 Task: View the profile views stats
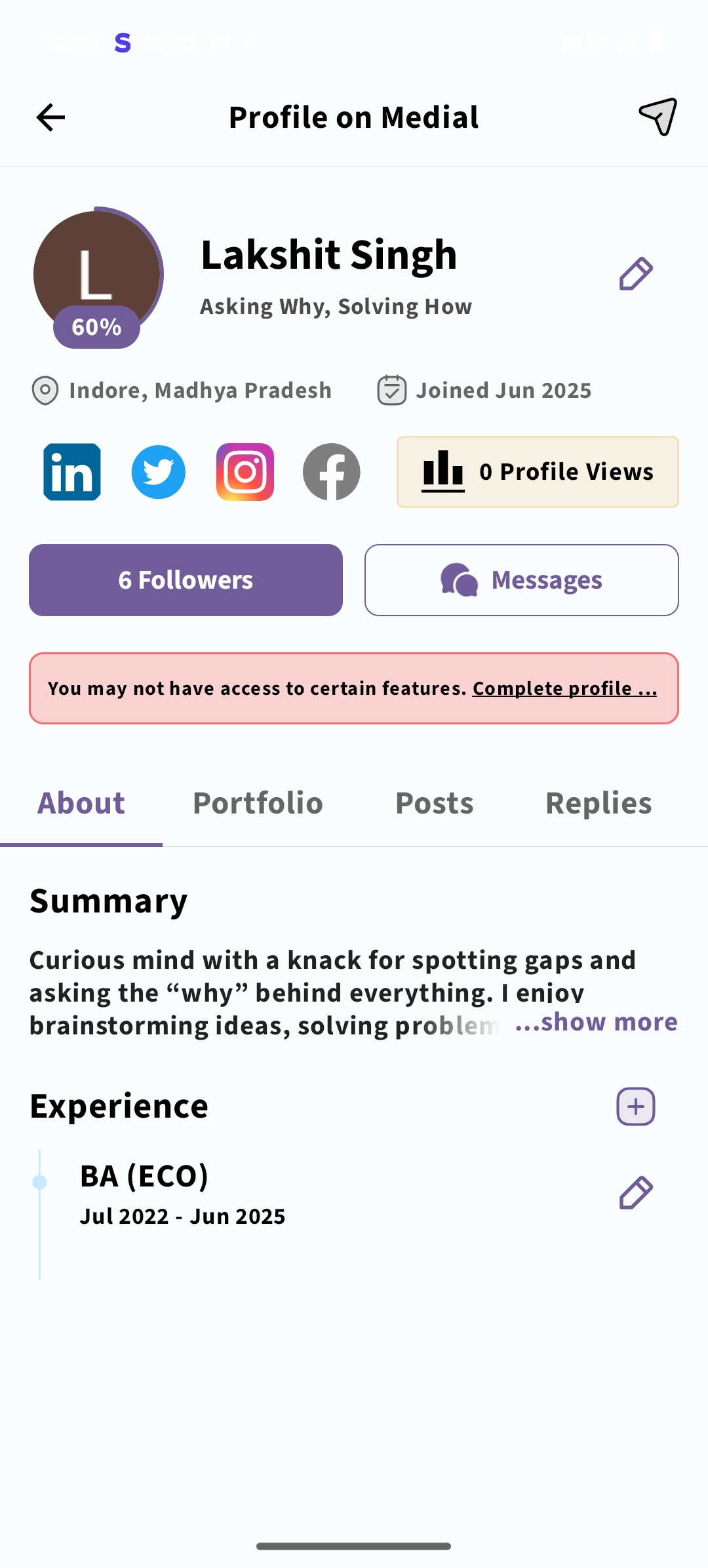(538, 472)
